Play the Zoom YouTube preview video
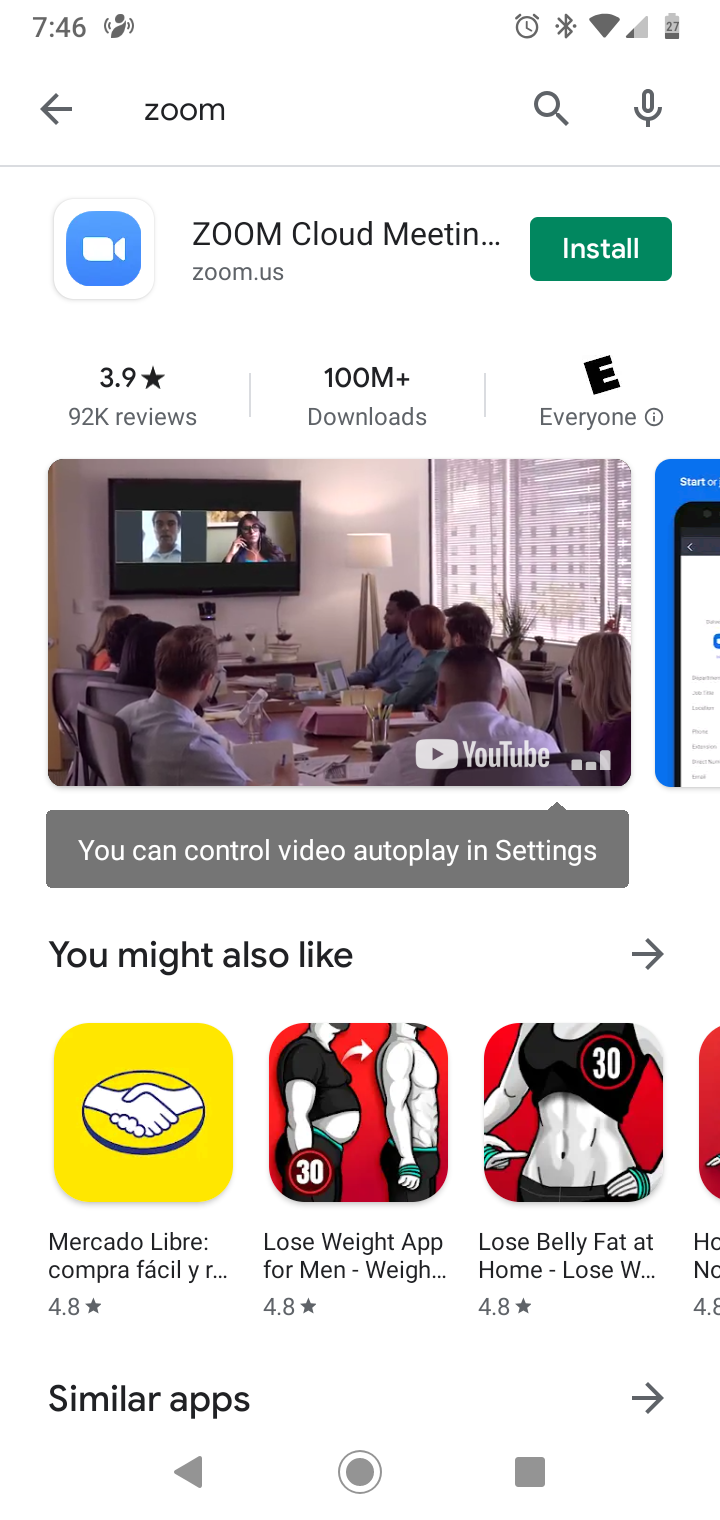 coord(339,622)
